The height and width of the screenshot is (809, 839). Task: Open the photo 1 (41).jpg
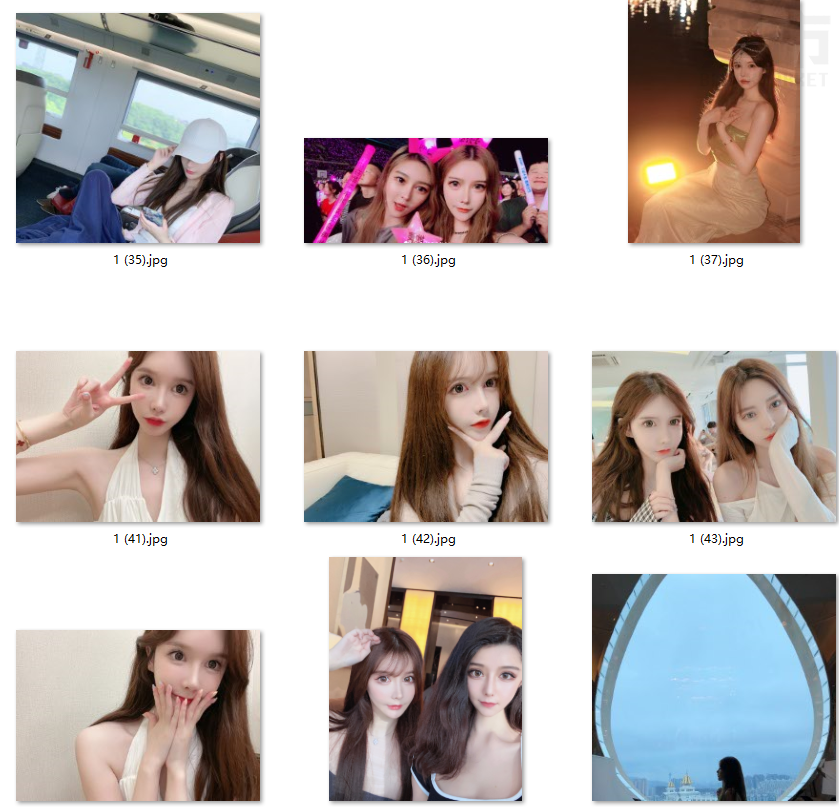point(138,436)
